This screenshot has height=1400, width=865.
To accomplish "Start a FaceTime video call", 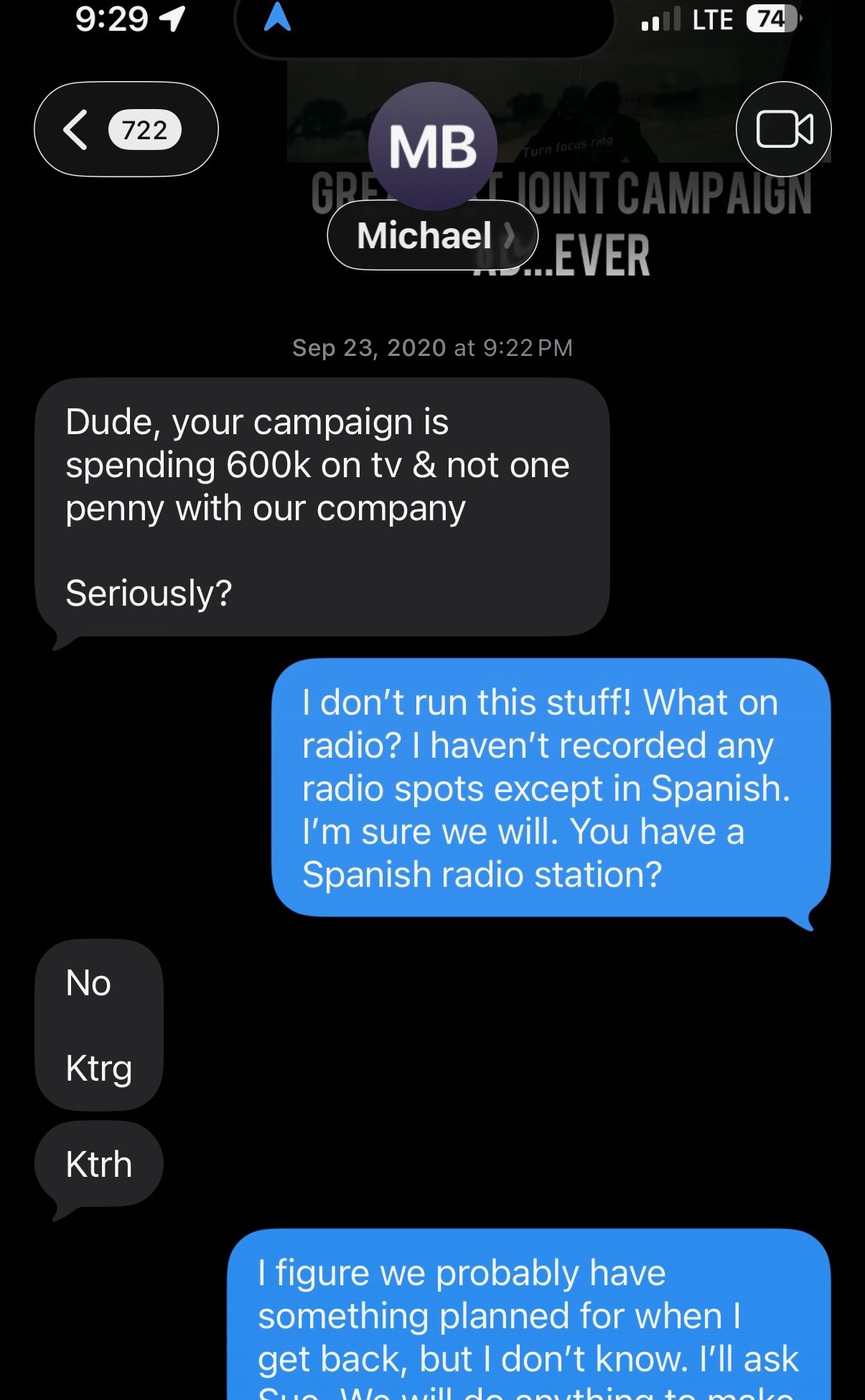I will click(x=784, y=130).
